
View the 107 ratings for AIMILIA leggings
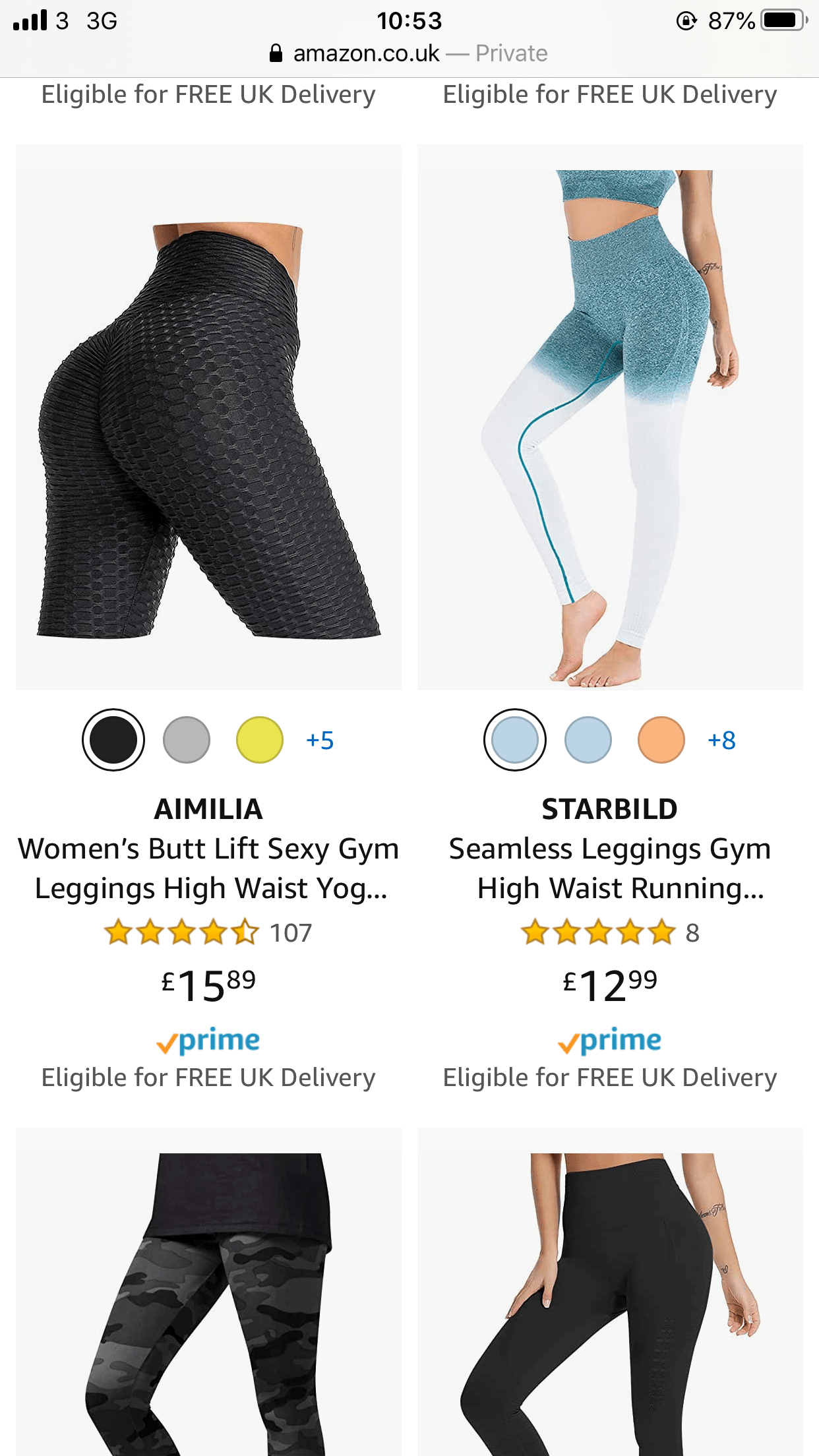click(208, 932)
